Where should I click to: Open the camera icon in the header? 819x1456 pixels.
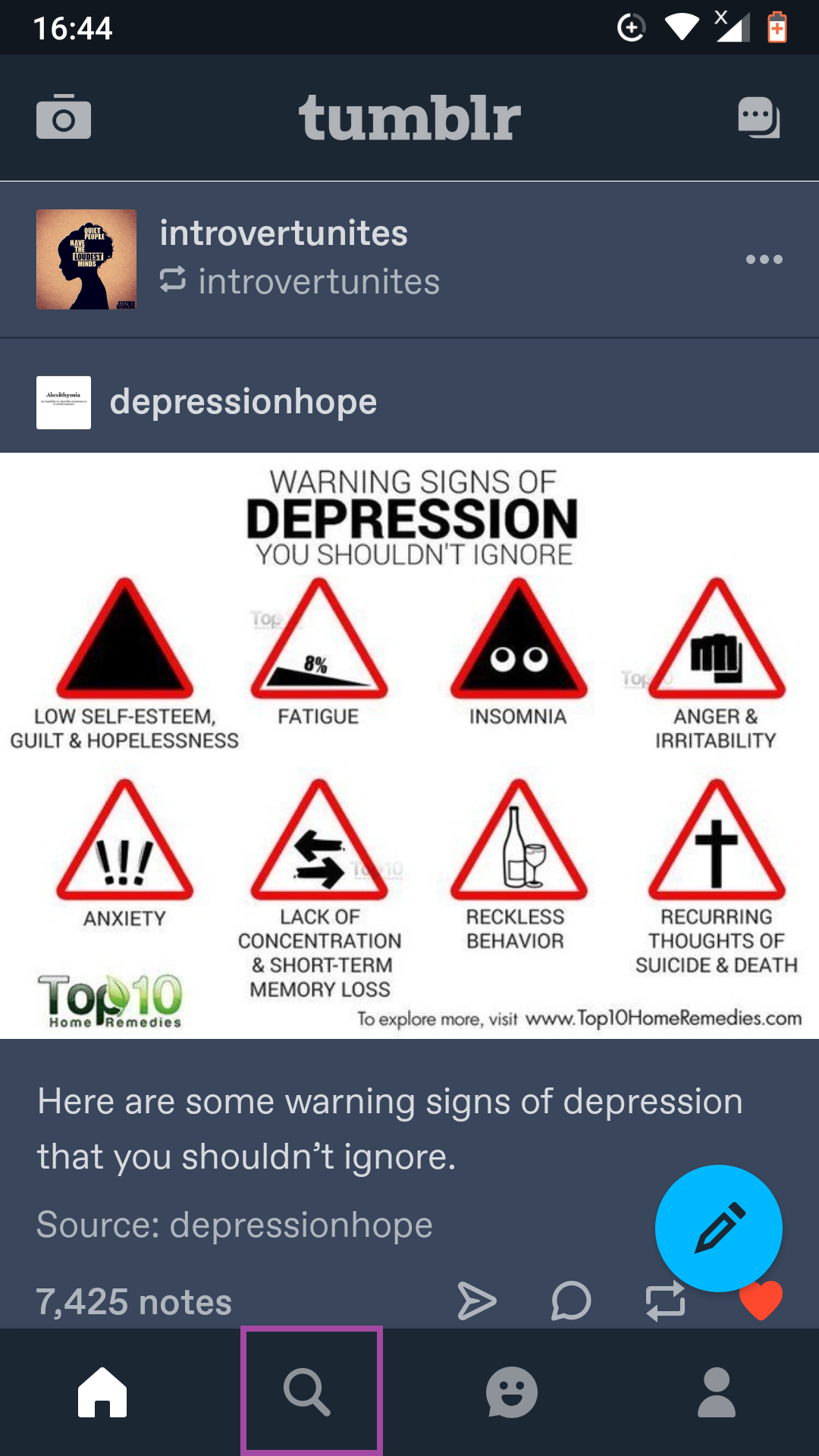64,118
